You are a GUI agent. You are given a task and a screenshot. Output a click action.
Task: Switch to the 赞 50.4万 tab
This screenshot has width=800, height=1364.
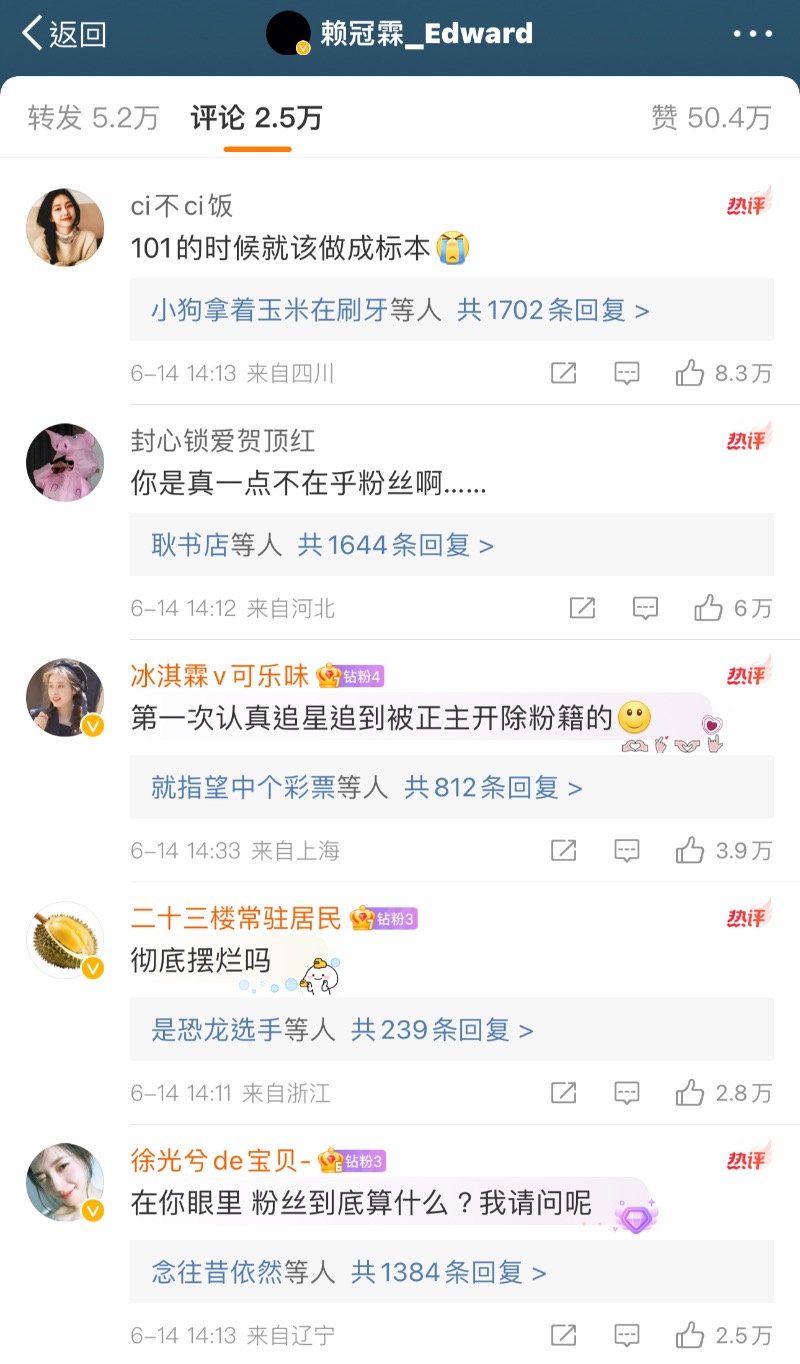click(x=711, y=118)
